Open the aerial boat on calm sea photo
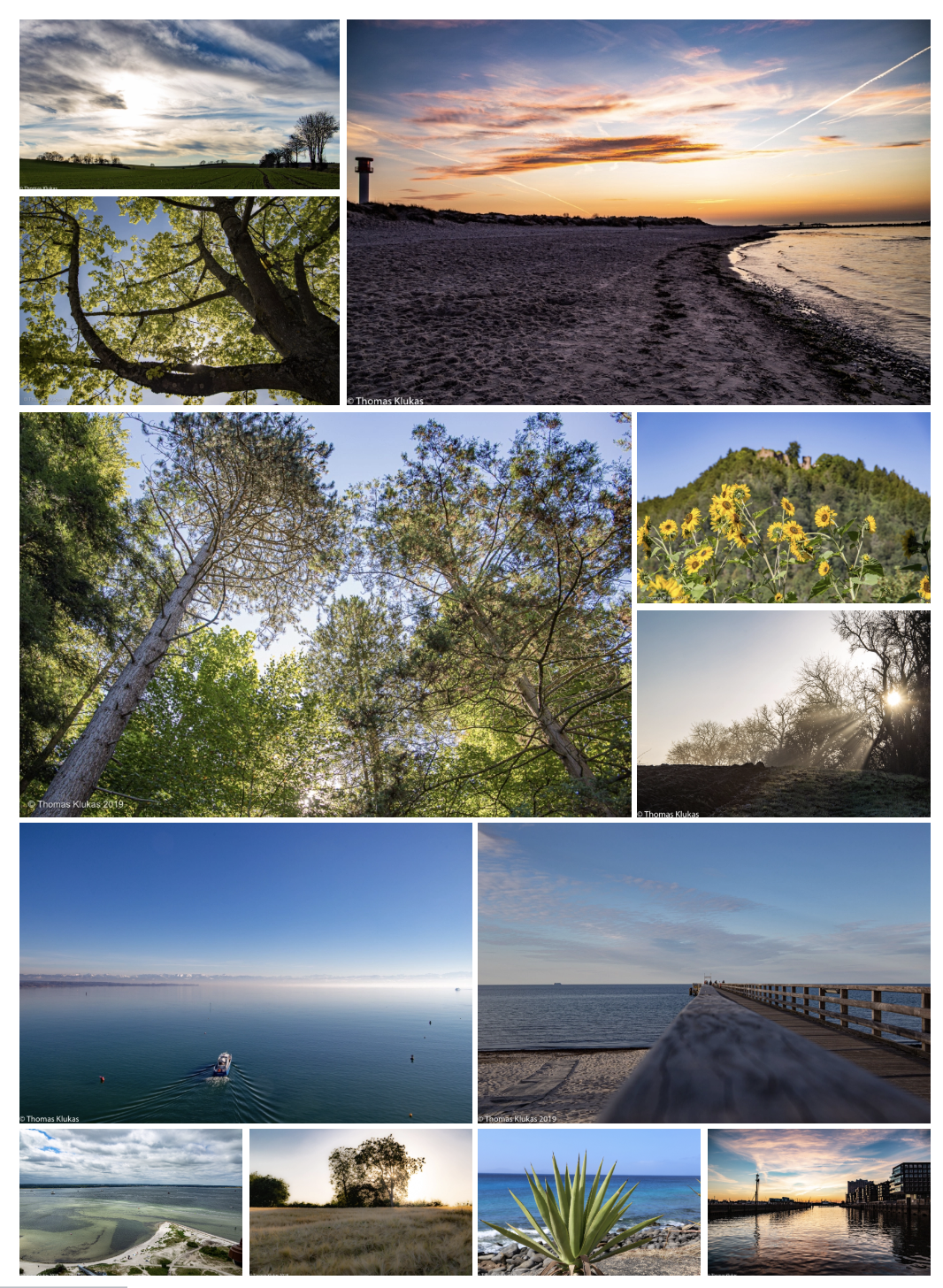Image resolution: width=943 pixels, height=1288 pixels. click(245, 972)
